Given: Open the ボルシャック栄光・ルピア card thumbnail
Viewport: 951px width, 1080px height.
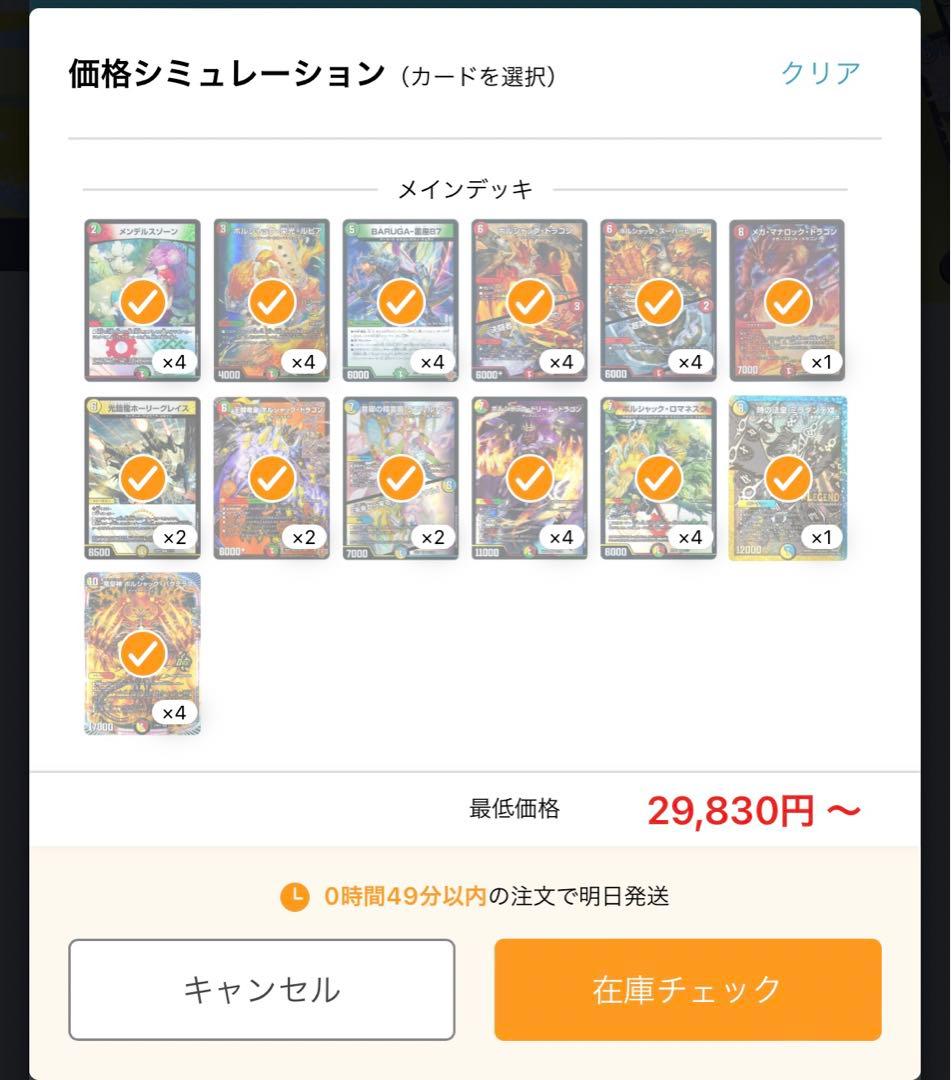Looking at the screenshot, I should click(270, 300).
